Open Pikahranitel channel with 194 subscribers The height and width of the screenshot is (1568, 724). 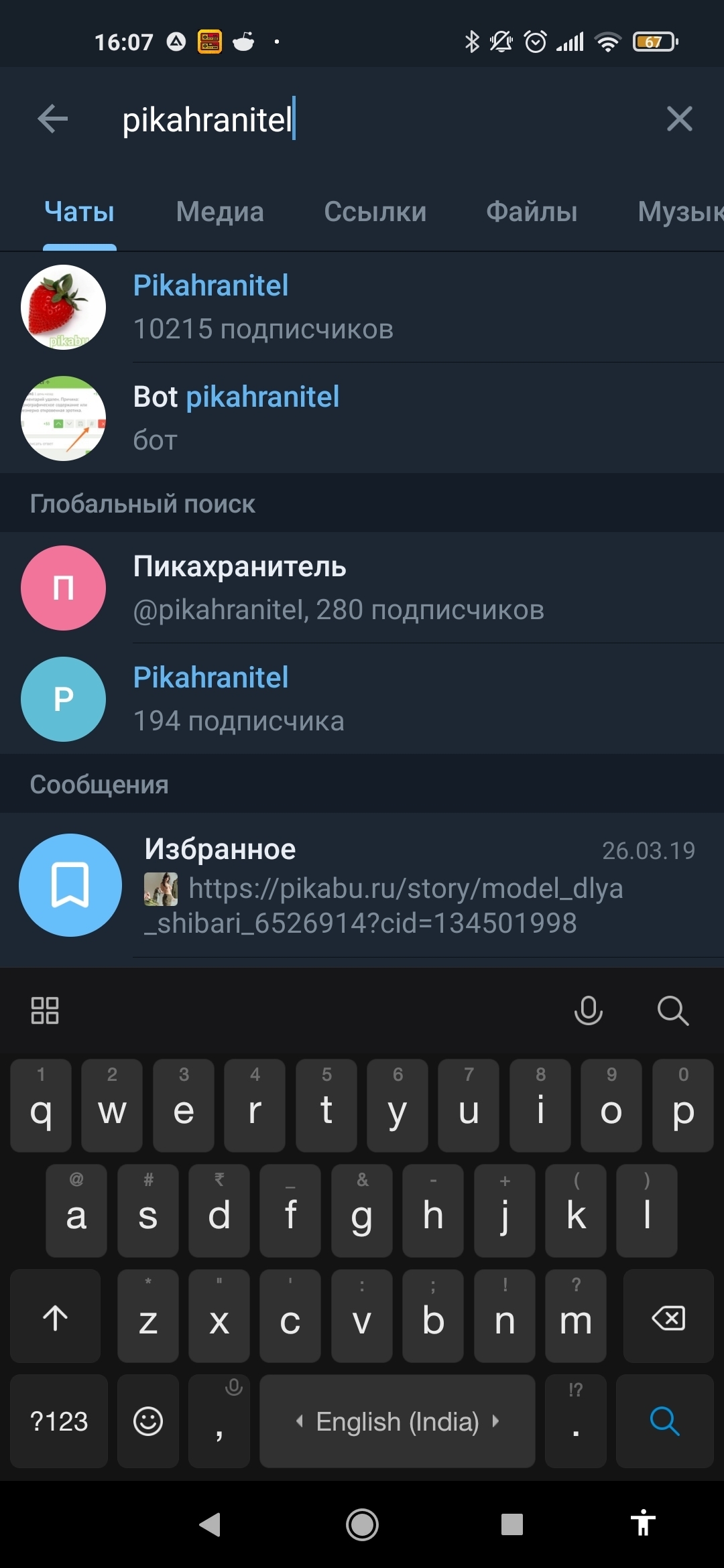pos(362,699)
